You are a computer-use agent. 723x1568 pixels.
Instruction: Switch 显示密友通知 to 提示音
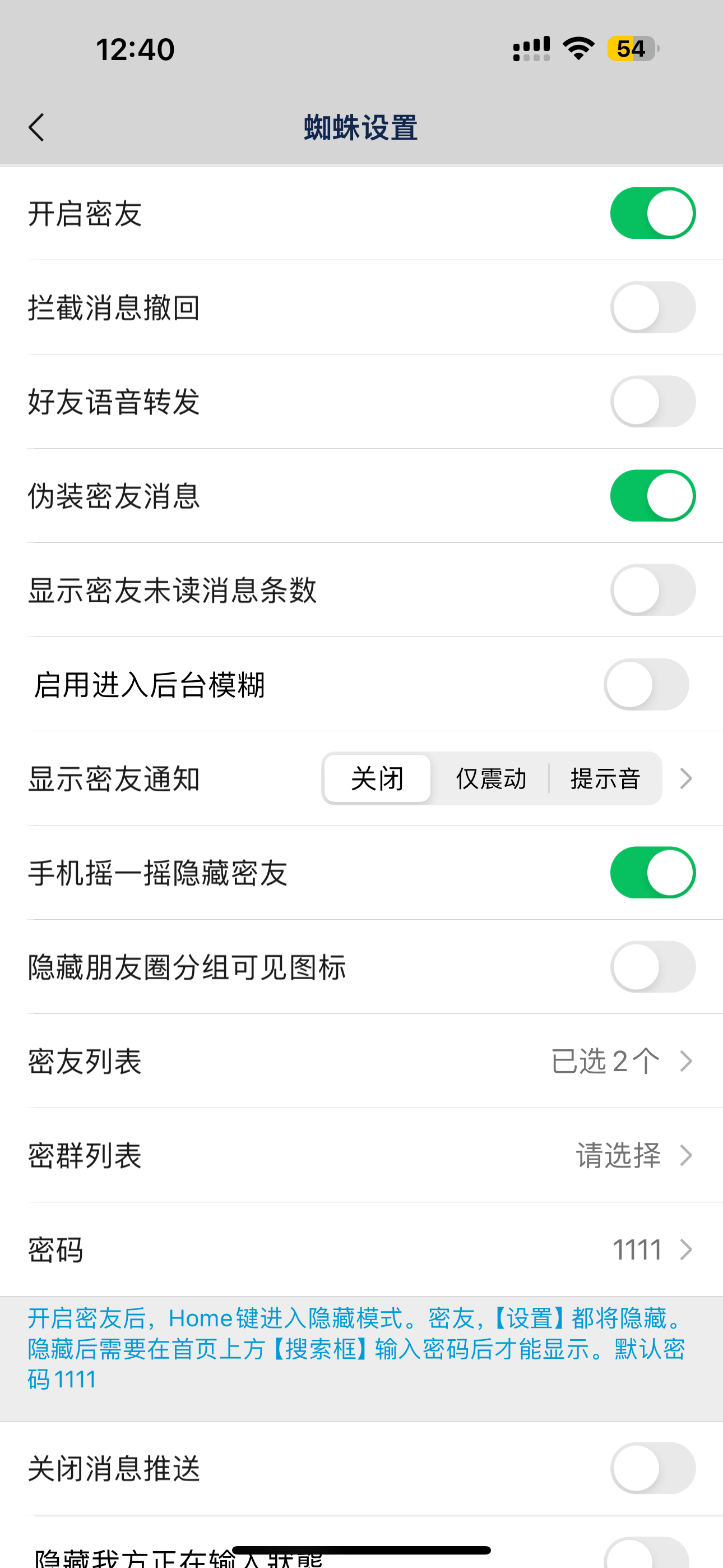point(605,778)
